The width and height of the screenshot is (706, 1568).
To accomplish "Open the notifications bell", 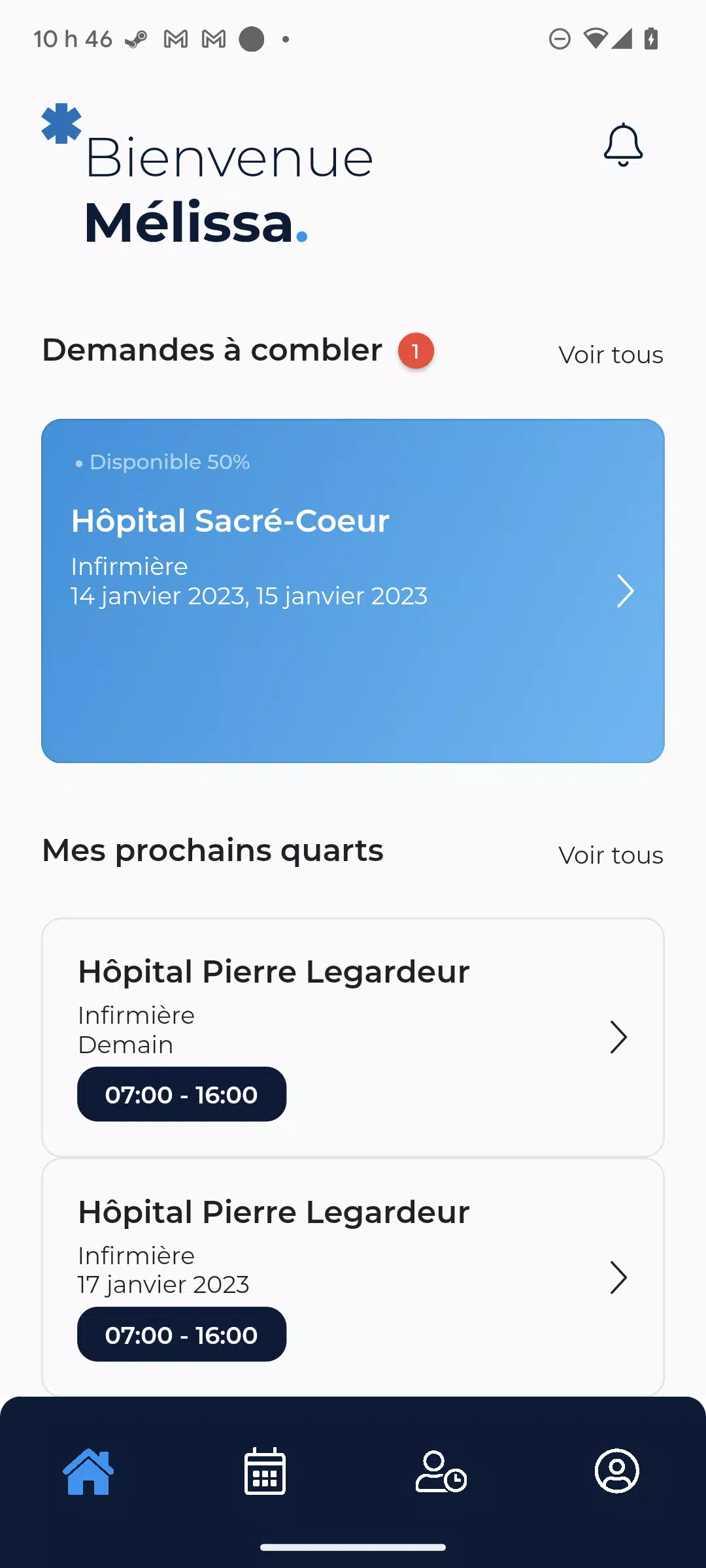I will point(623,145).
